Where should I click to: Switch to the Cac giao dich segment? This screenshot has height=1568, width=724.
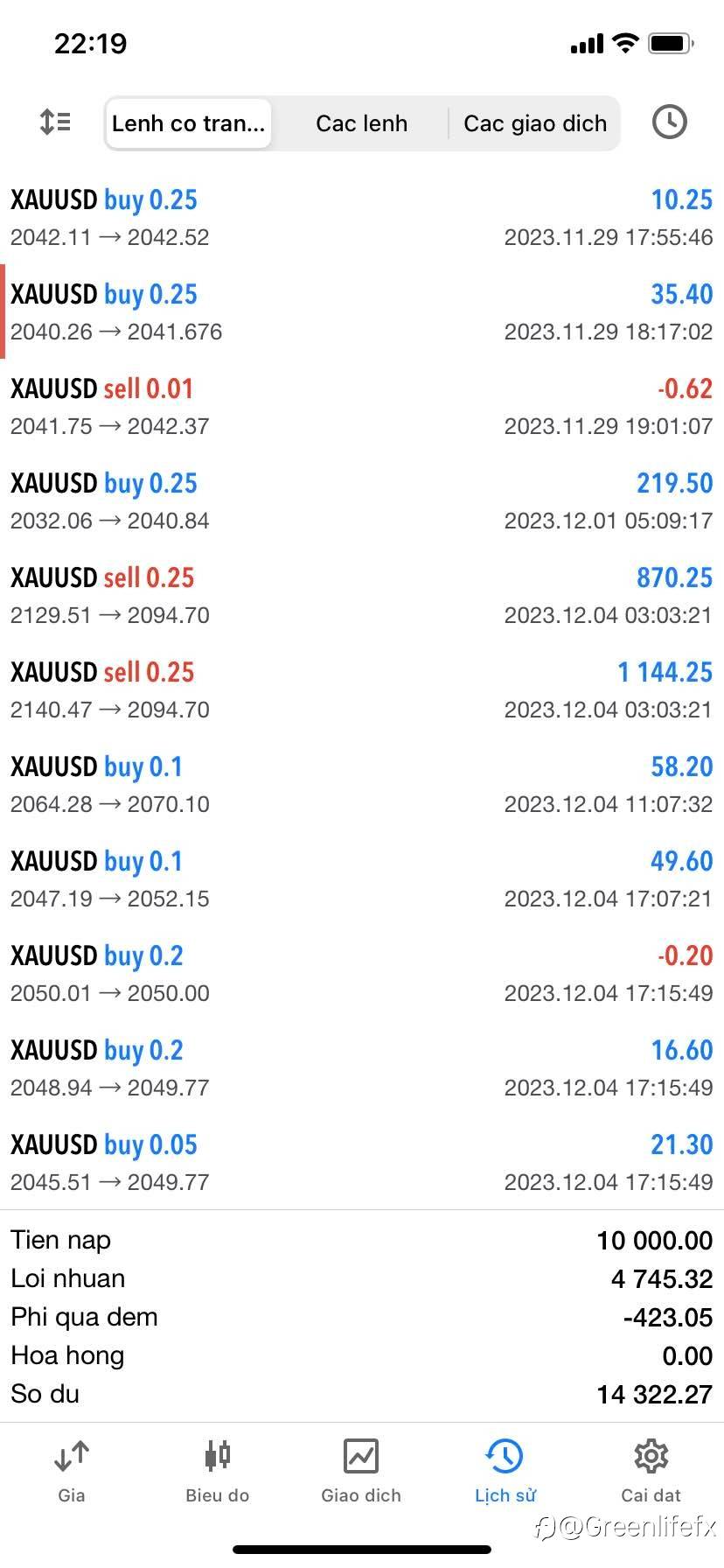(x=534, y=123)
